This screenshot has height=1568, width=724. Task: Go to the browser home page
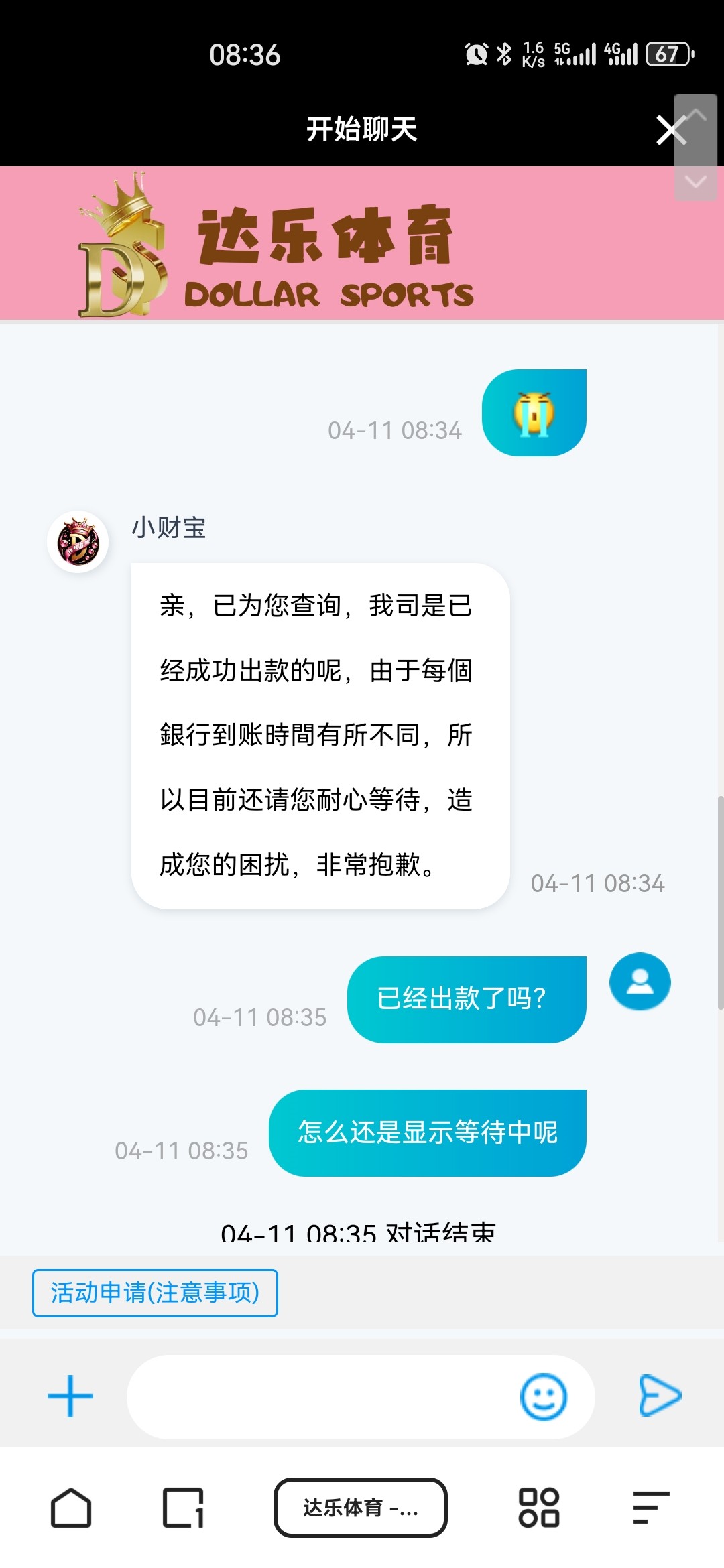click(71, 1508)
